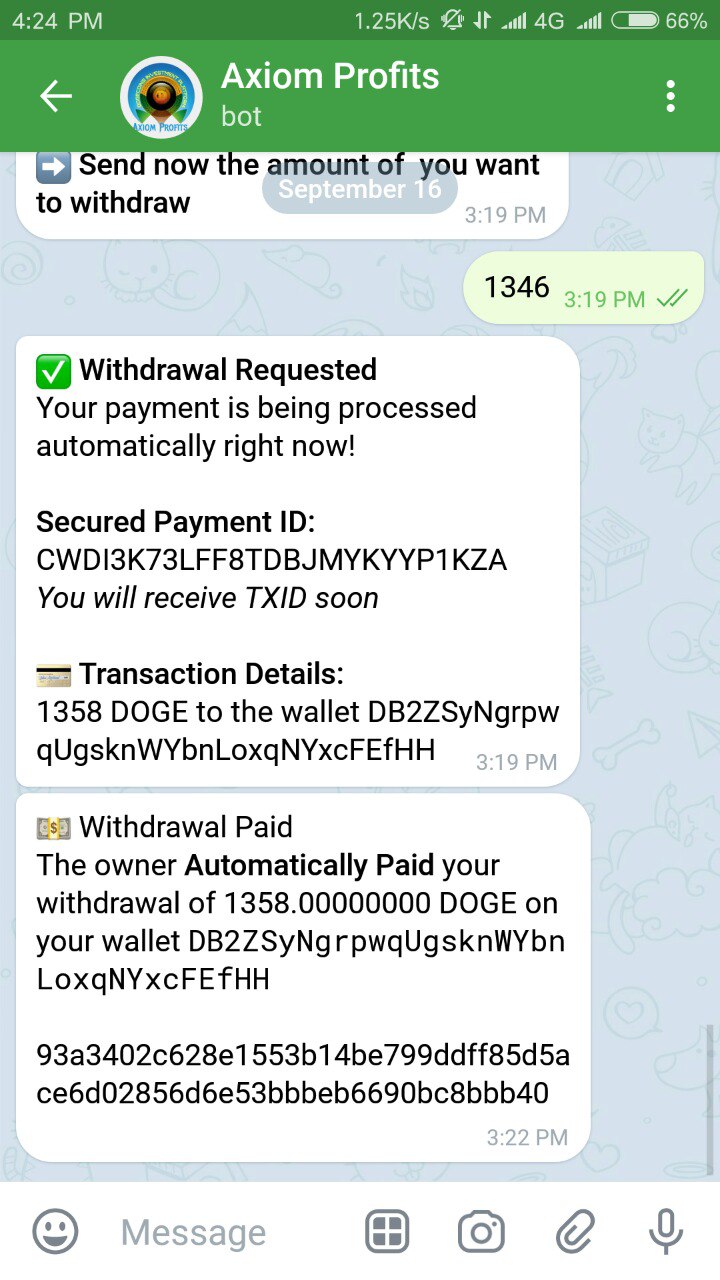Viewport: 720px width, 1280px height.
Task: Show the bot keyboard grid
Action: click(x=388, y=1231)
